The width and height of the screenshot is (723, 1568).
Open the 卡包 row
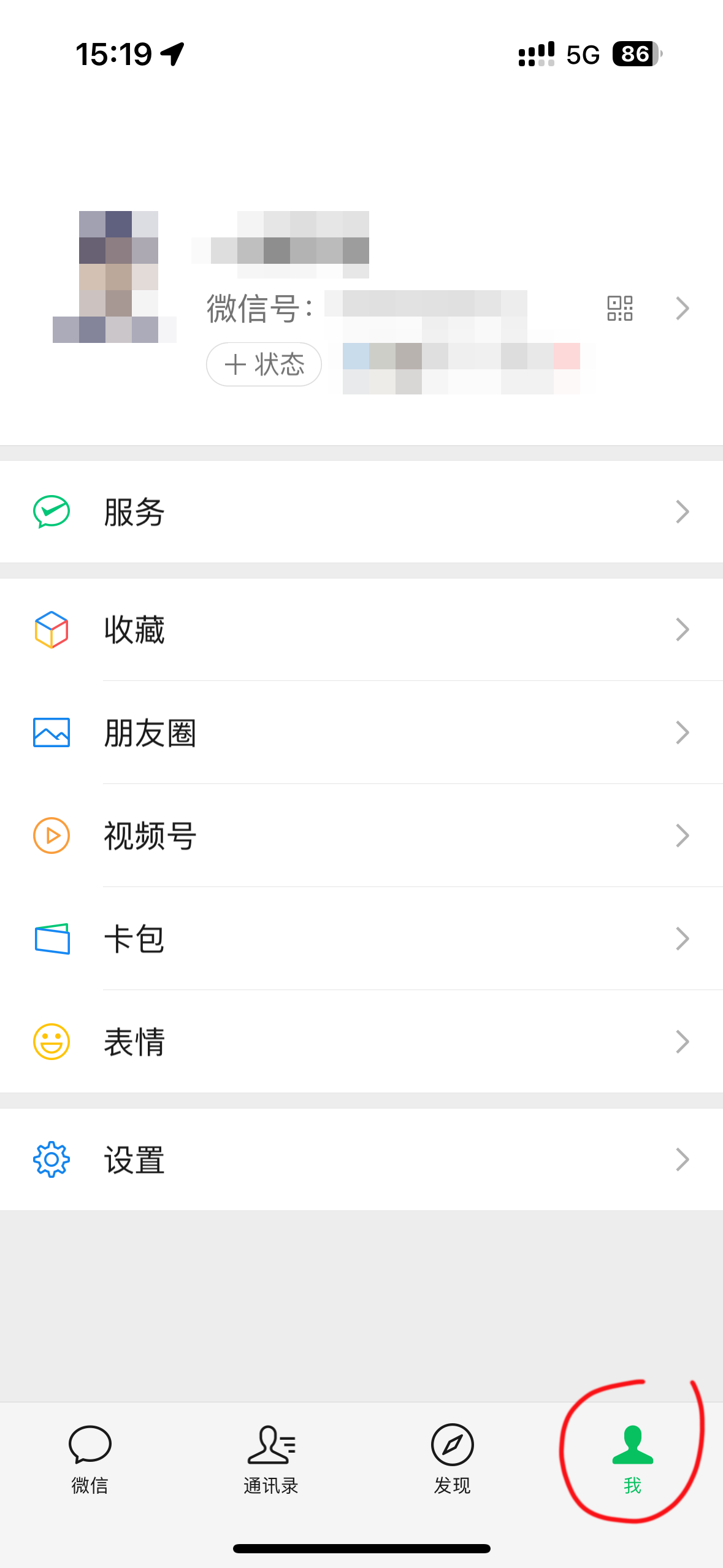tap(361, 939)
